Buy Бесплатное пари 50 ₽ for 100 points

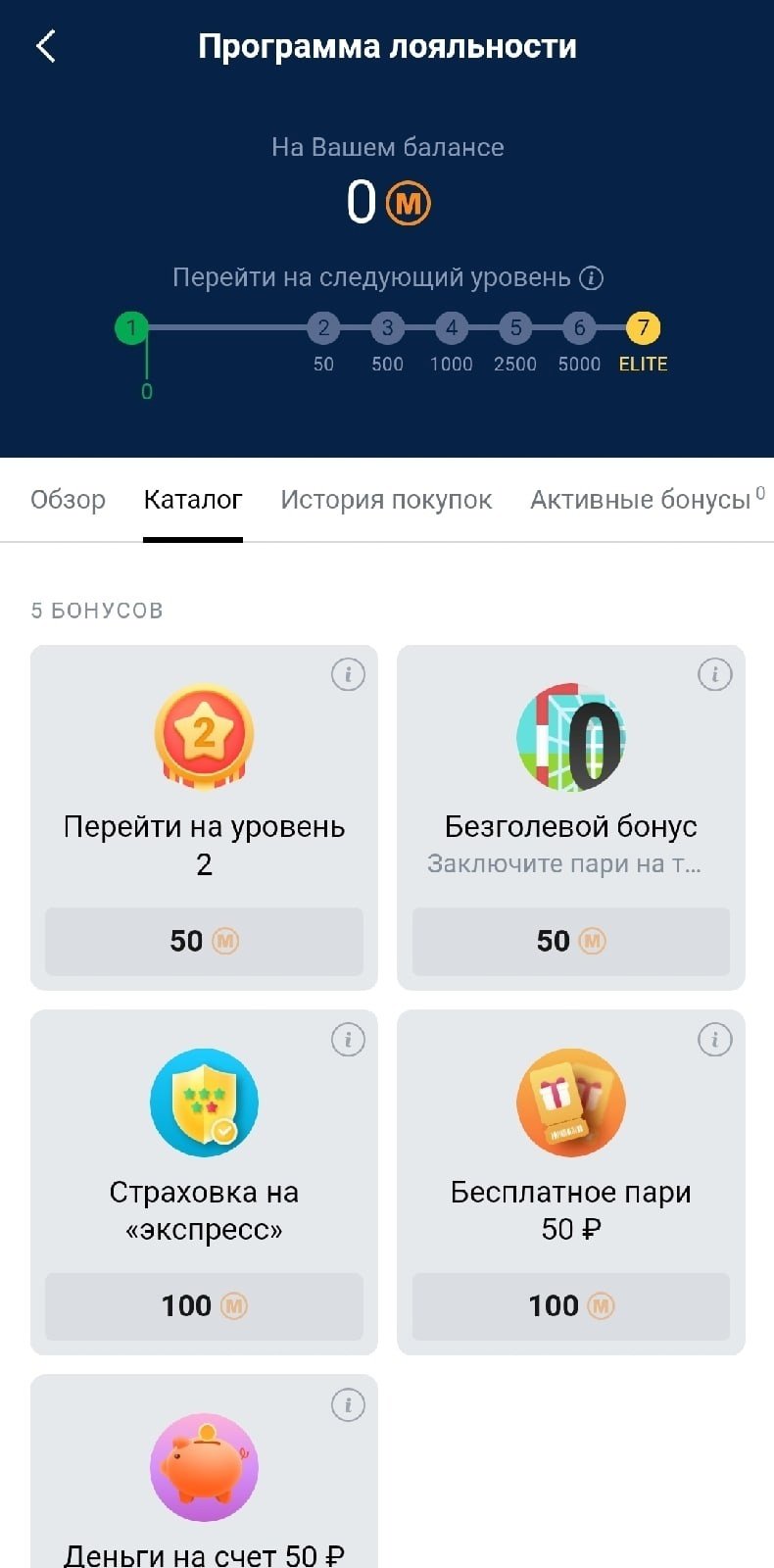pos(570,1305)
